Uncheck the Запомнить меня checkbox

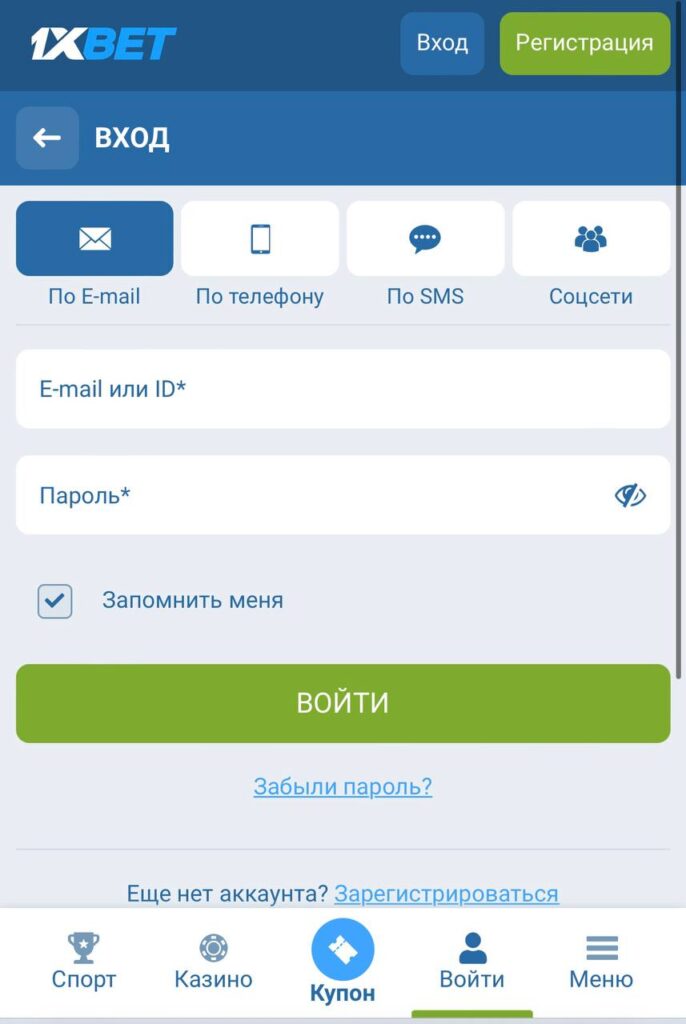pos(55,601)
